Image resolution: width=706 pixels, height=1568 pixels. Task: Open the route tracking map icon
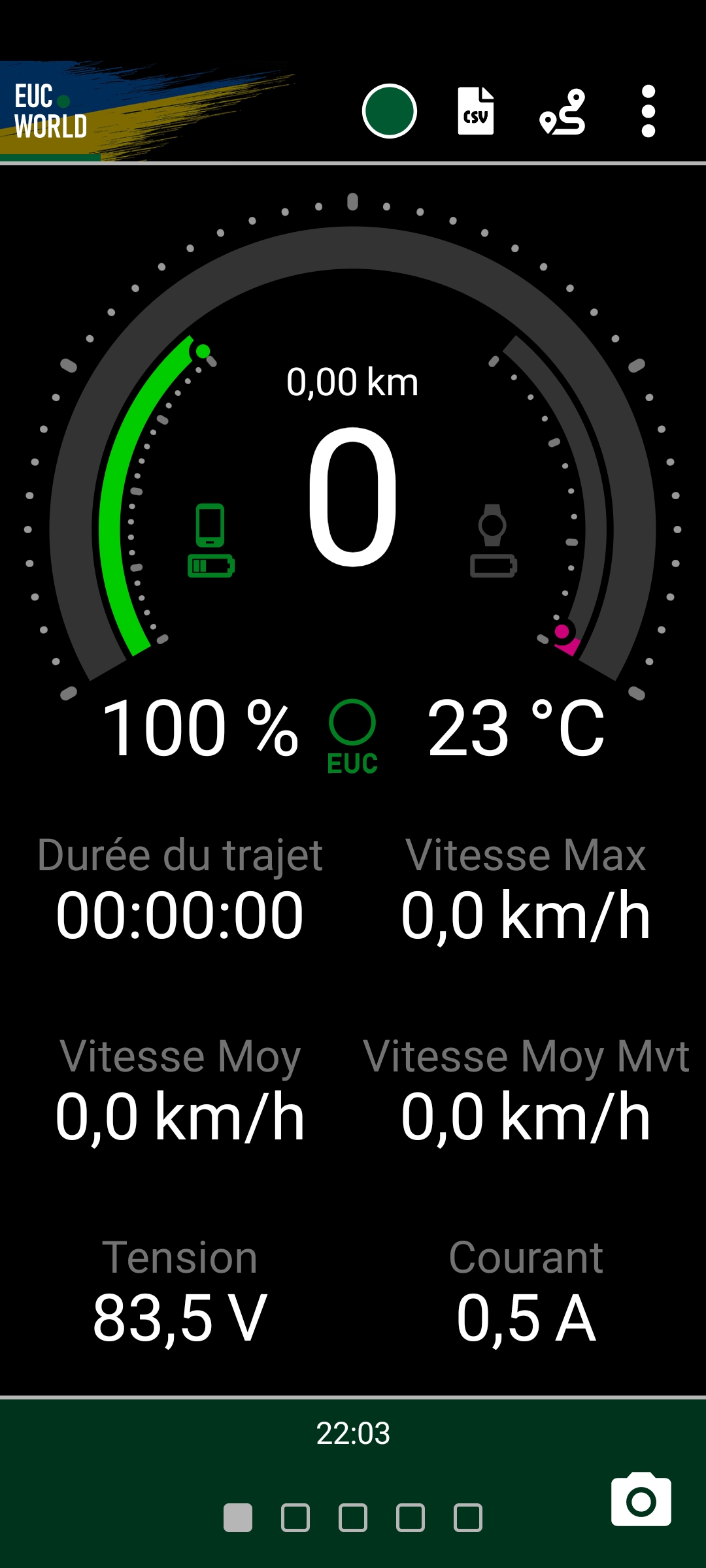coord(562,112)
